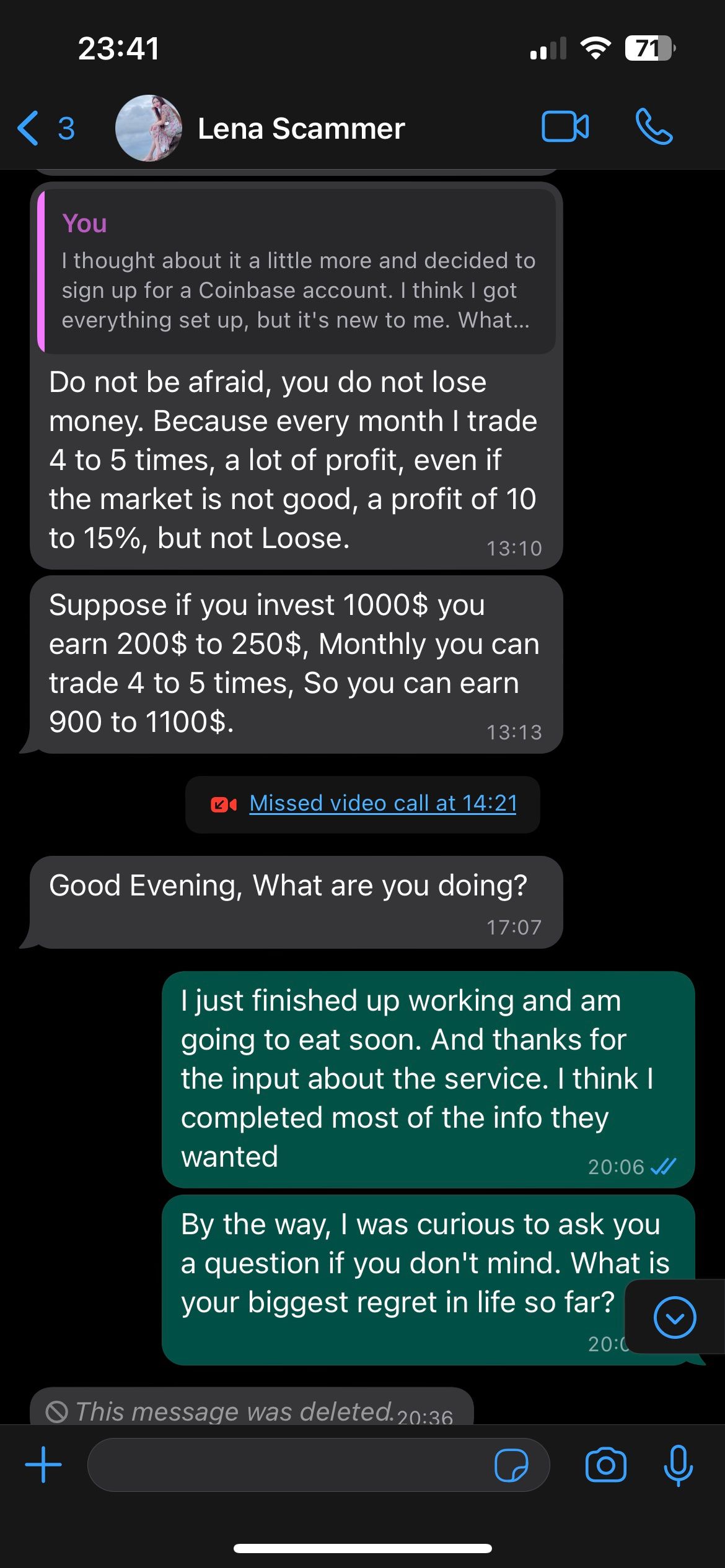Viewport: 725px width, 1568px height.
Task: Go back to the chats list
Action: pyautogui.click(x=45, y=128)
